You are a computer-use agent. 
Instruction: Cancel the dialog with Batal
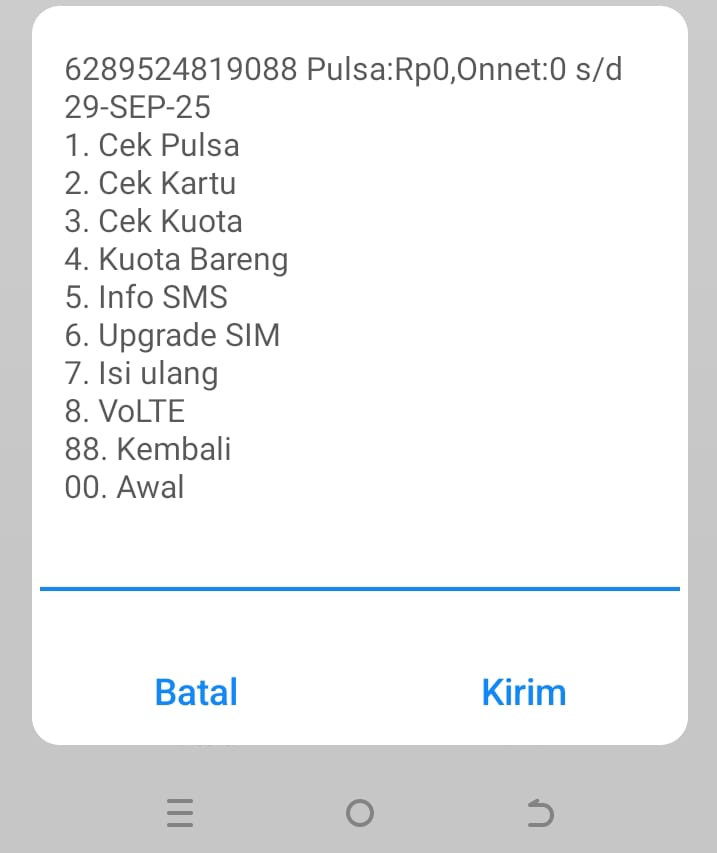(x=196, y=692)
